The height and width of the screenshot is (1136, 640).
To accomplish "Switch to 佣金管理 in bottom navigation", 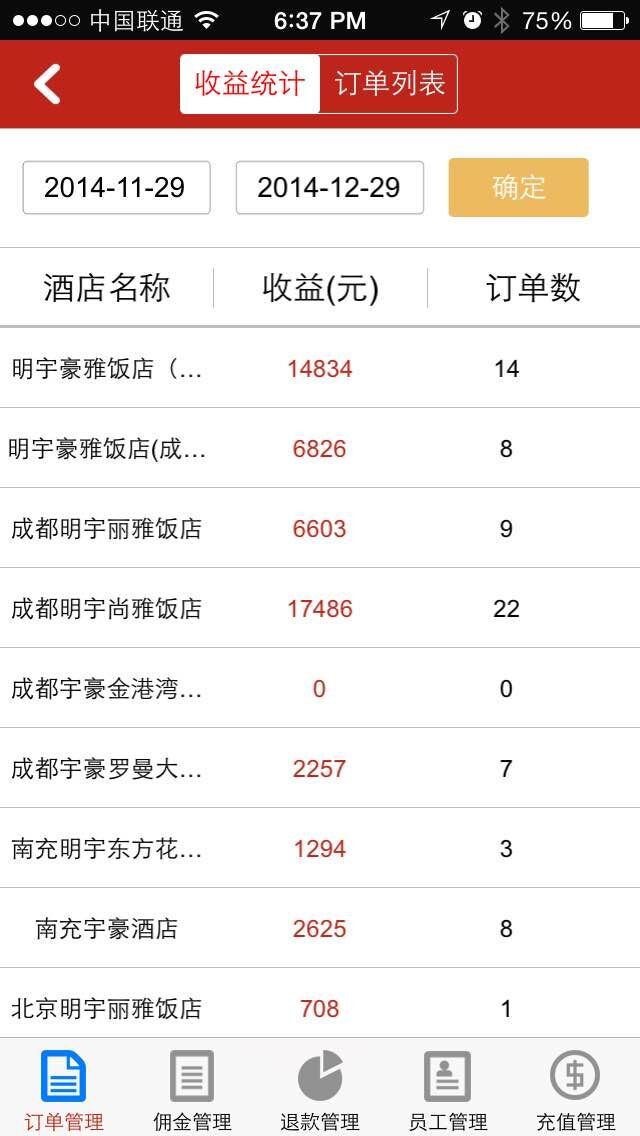I will (x=192, y=1088).
